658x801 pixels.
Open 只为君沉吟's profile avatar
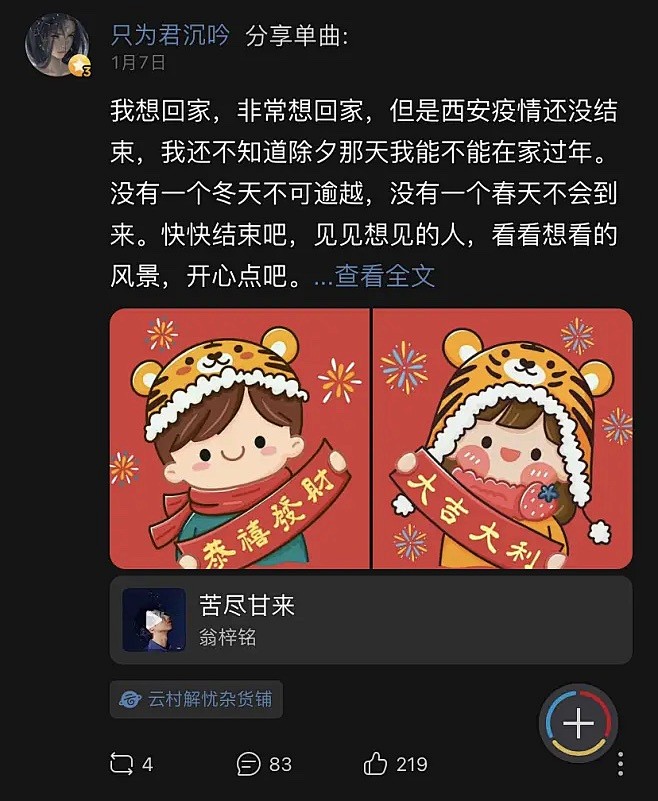[x=57, y=45]
